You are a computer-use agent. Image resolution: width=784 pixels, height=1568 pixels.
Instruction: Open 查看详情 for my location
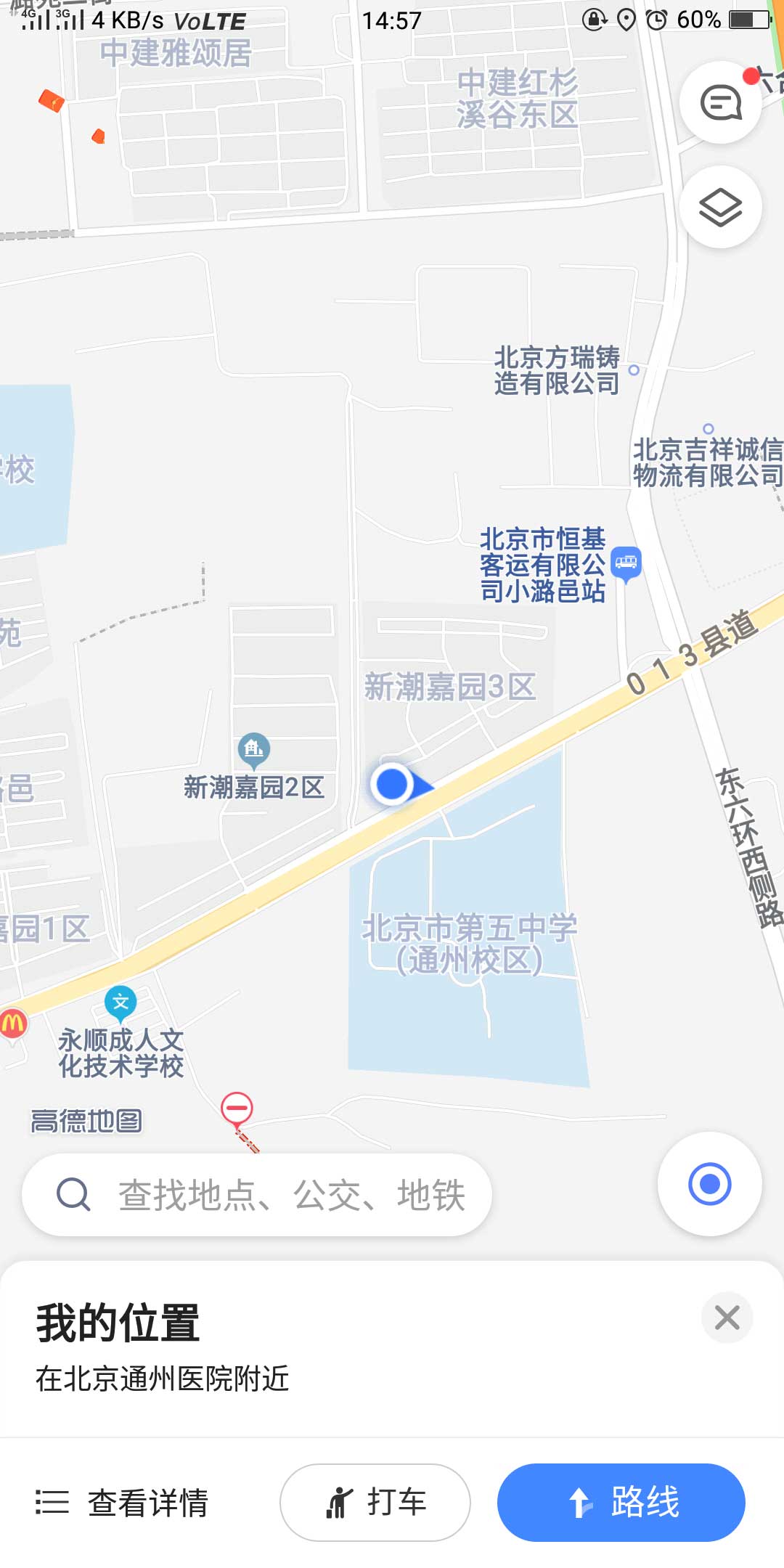pos(123,1503)
